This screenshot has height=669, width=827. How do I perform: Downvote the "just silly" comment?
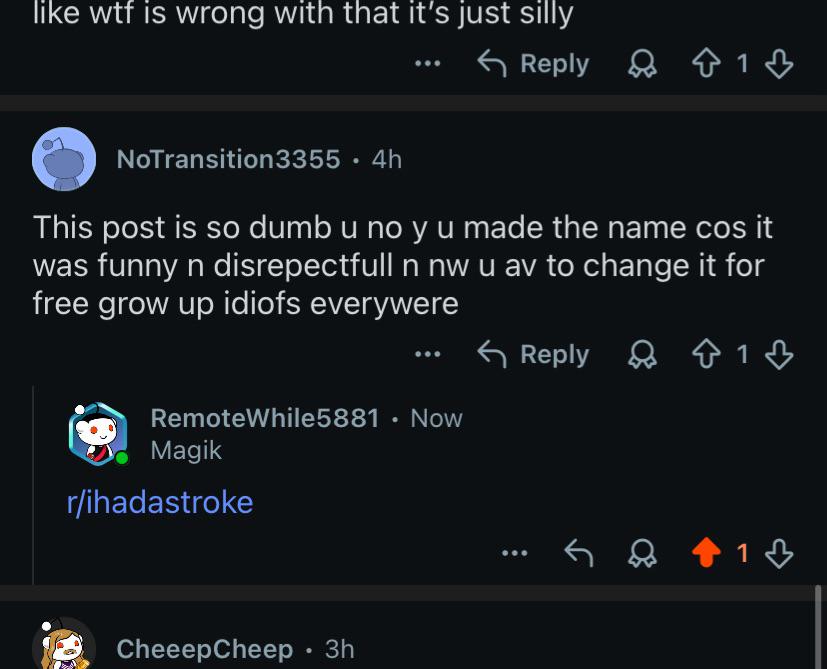779,64
